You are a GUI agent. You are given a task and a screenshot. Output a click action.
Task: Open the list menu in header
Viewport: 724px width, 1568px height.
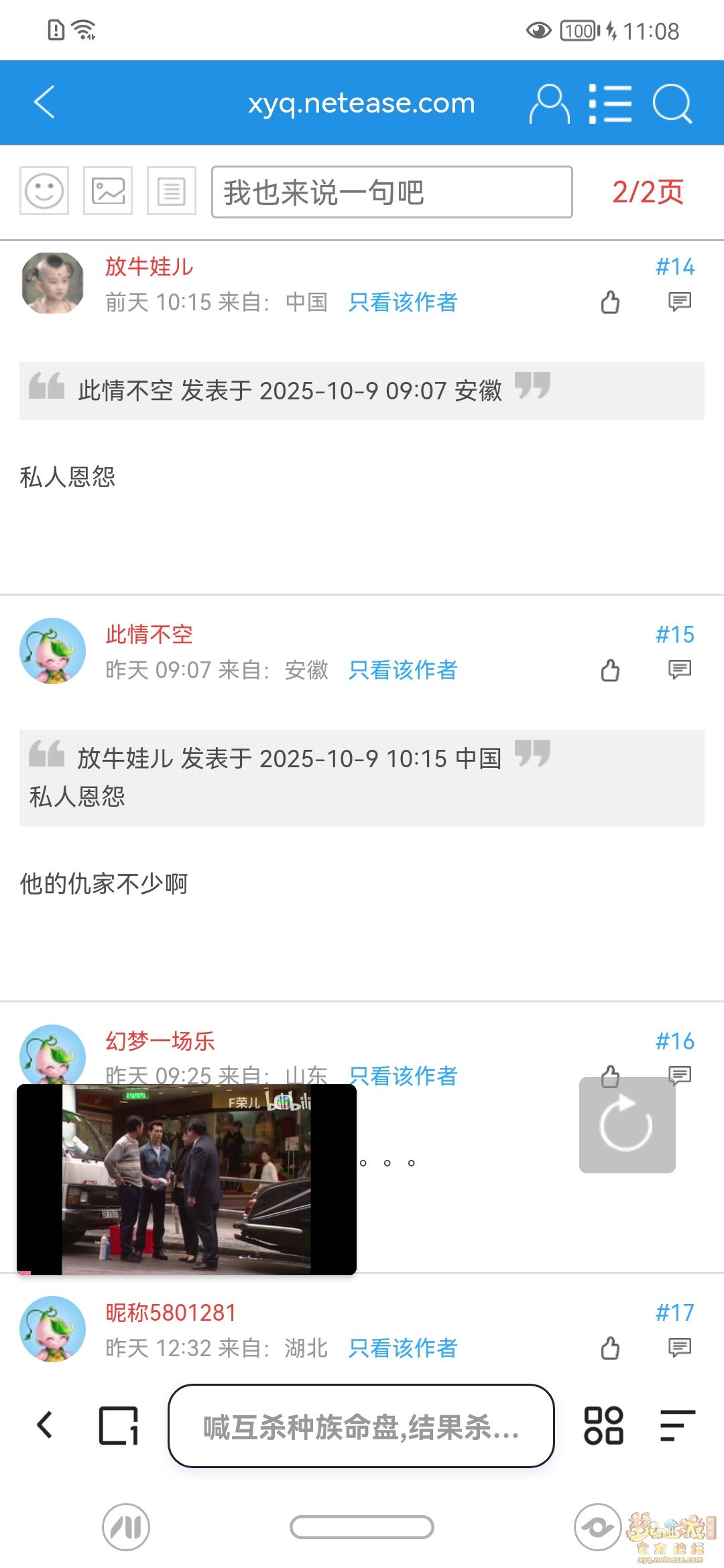[610, 104]
